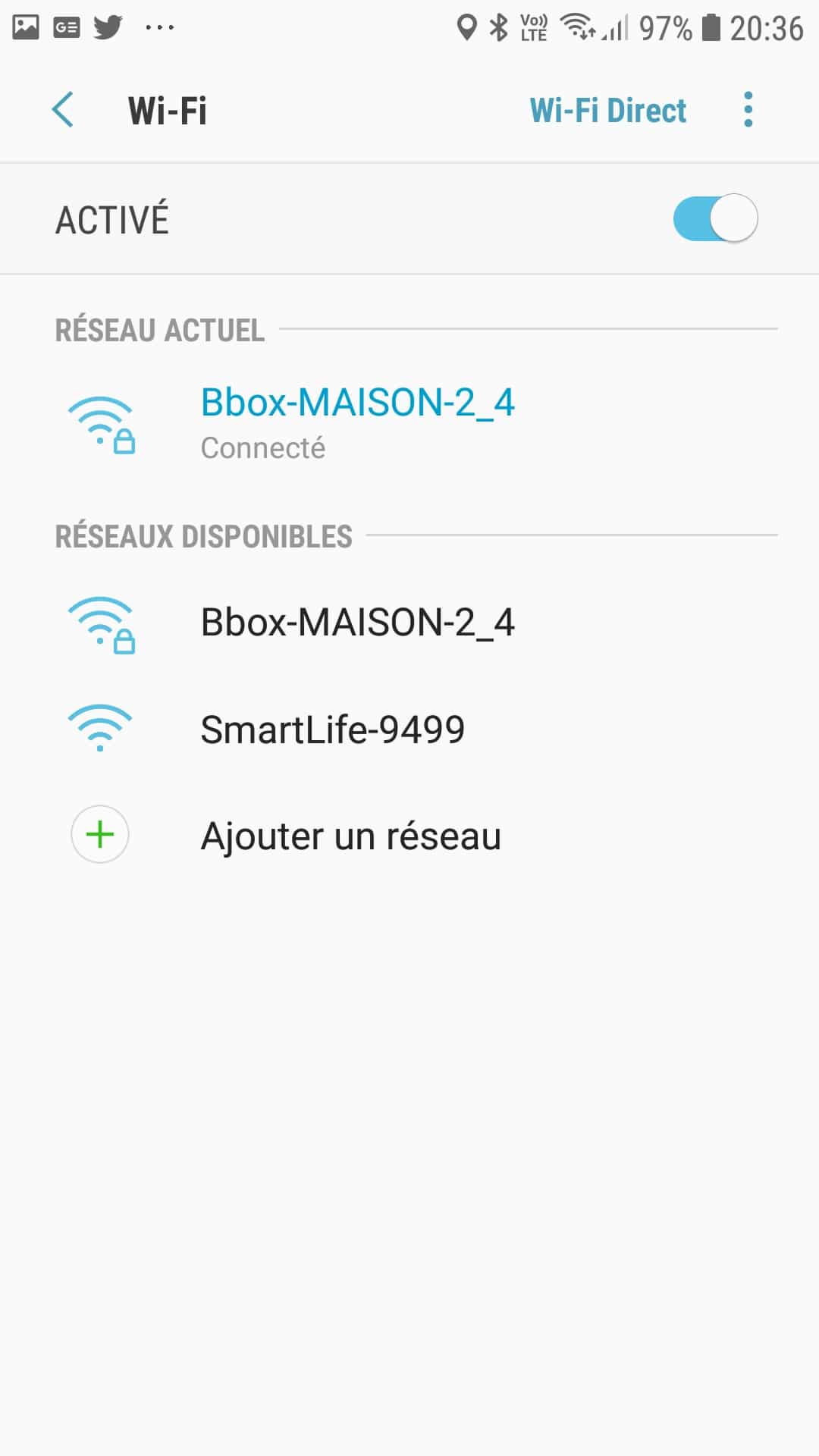
Task: Open Wi-Fi Direct
Action: pos(608,111)
